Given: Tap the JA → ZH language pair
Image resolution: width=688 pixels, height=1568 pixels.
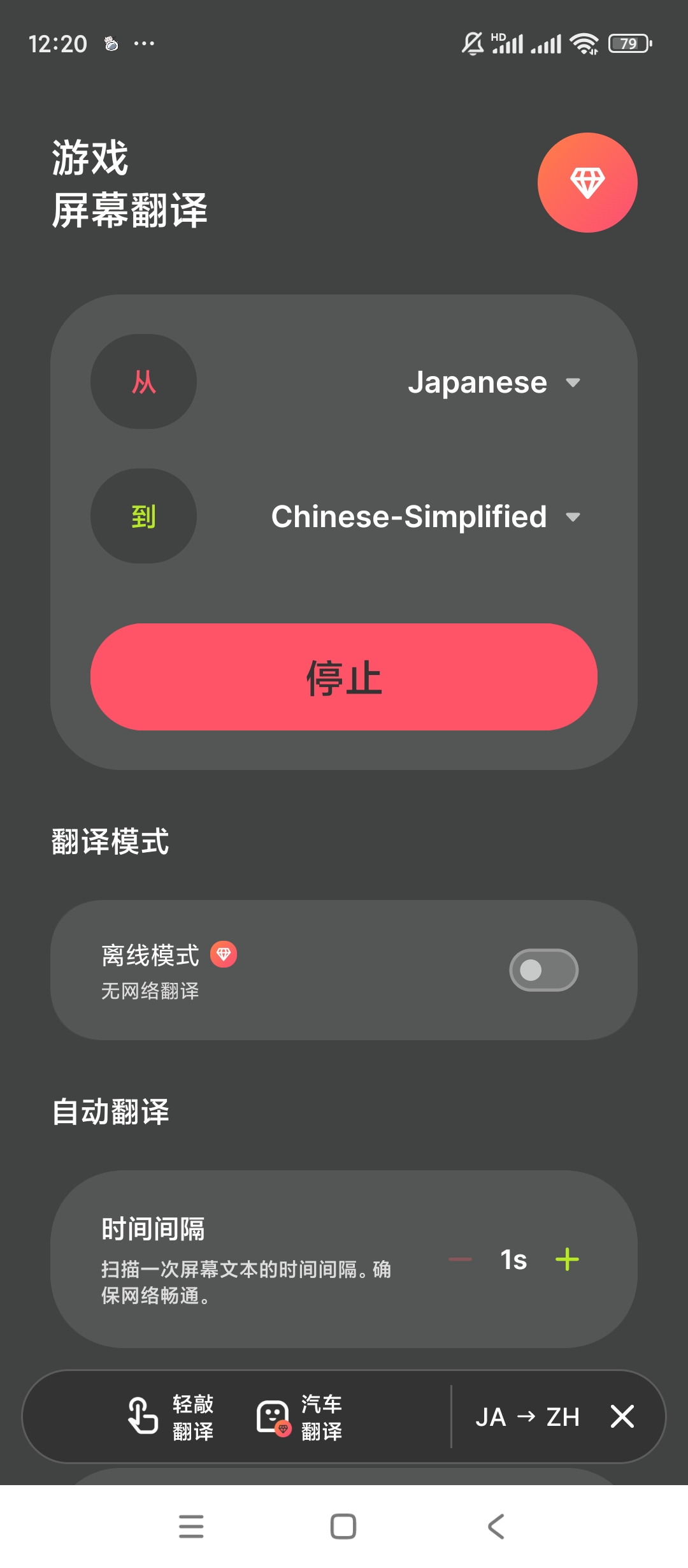Looking at the screenshot, I should click(527, 1417).
